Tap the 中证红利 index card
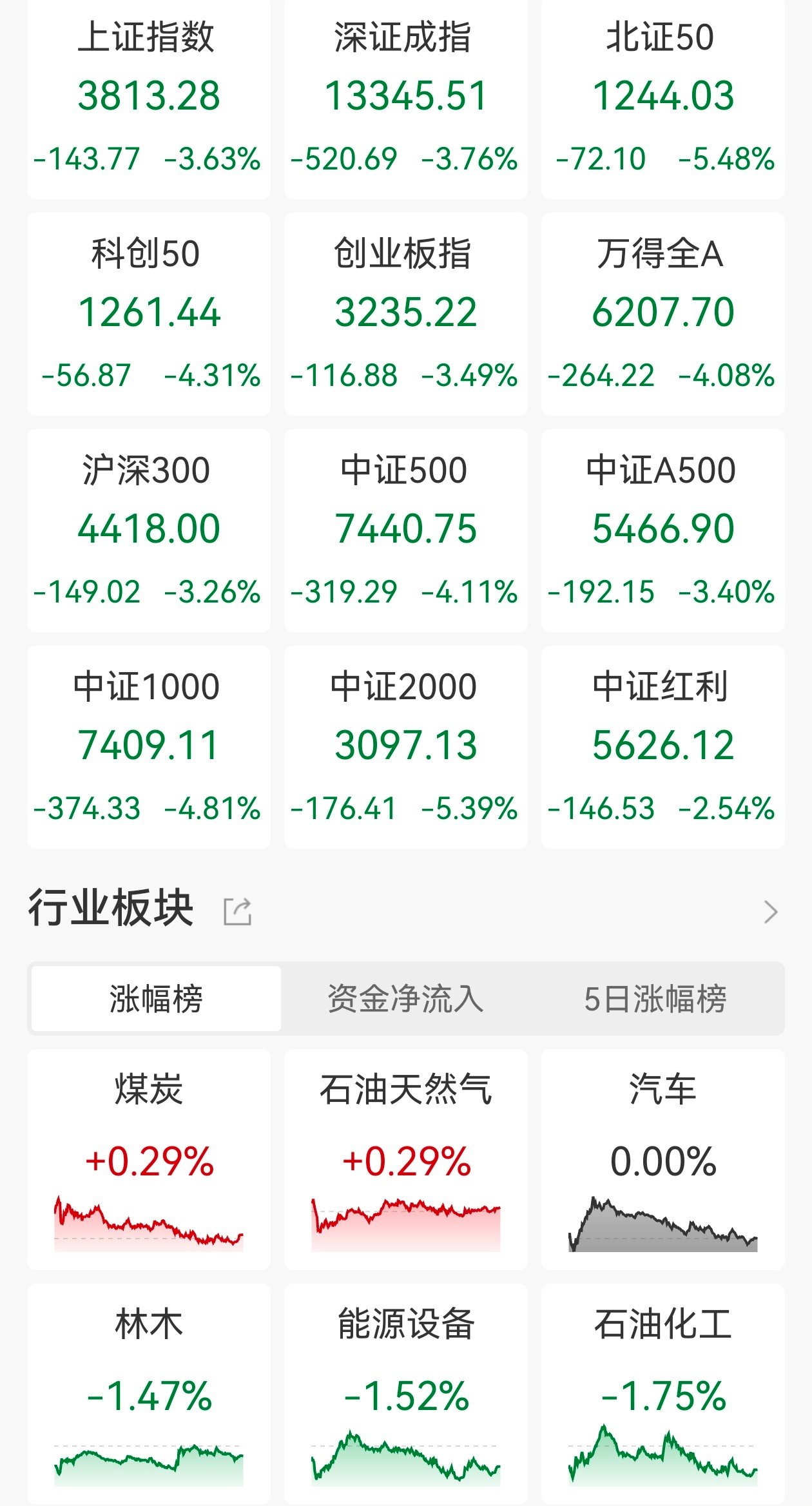This screenshot has height=1506, width=812. tap(662, 746)
